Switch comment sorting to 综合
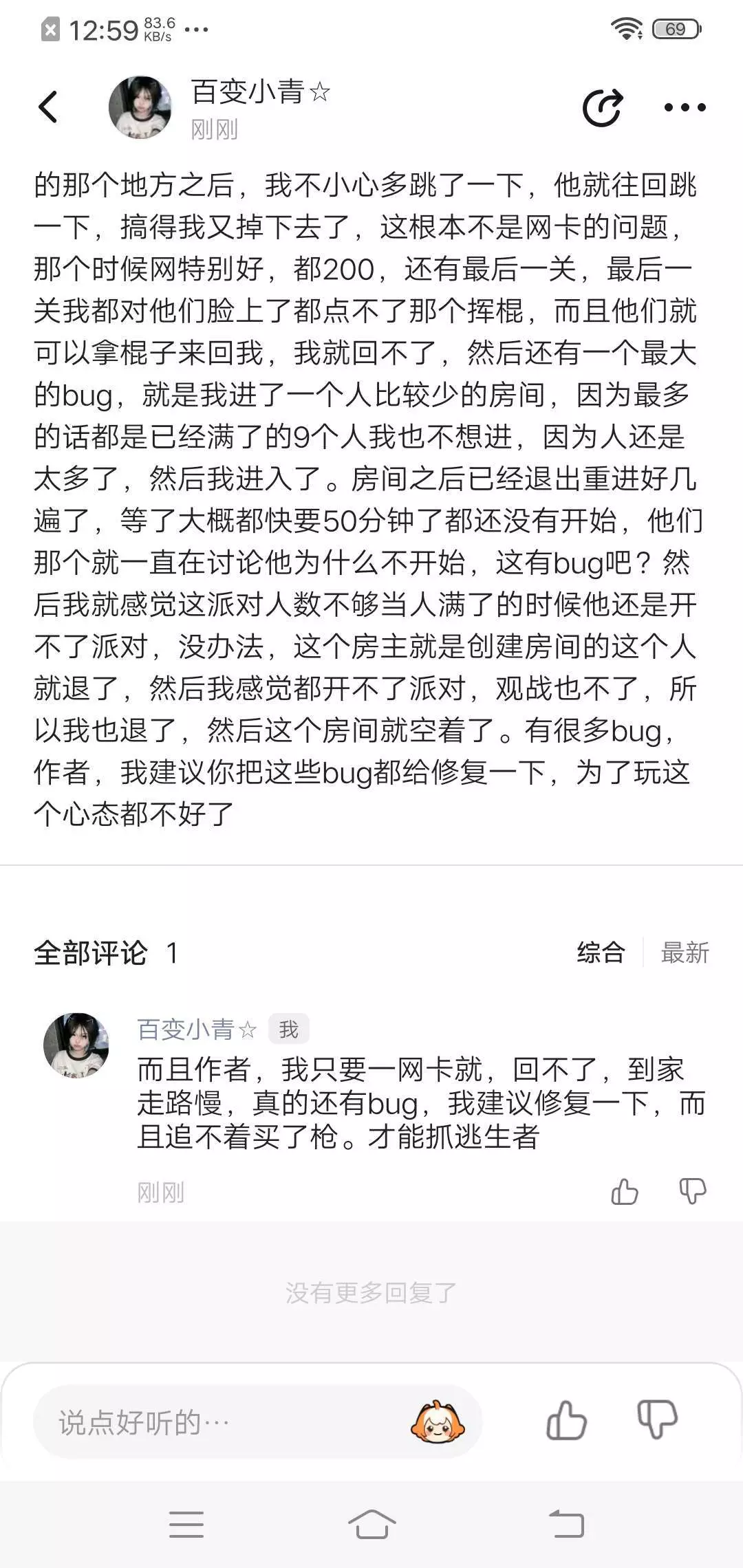The image size is (743, 1568). (601, 952)
